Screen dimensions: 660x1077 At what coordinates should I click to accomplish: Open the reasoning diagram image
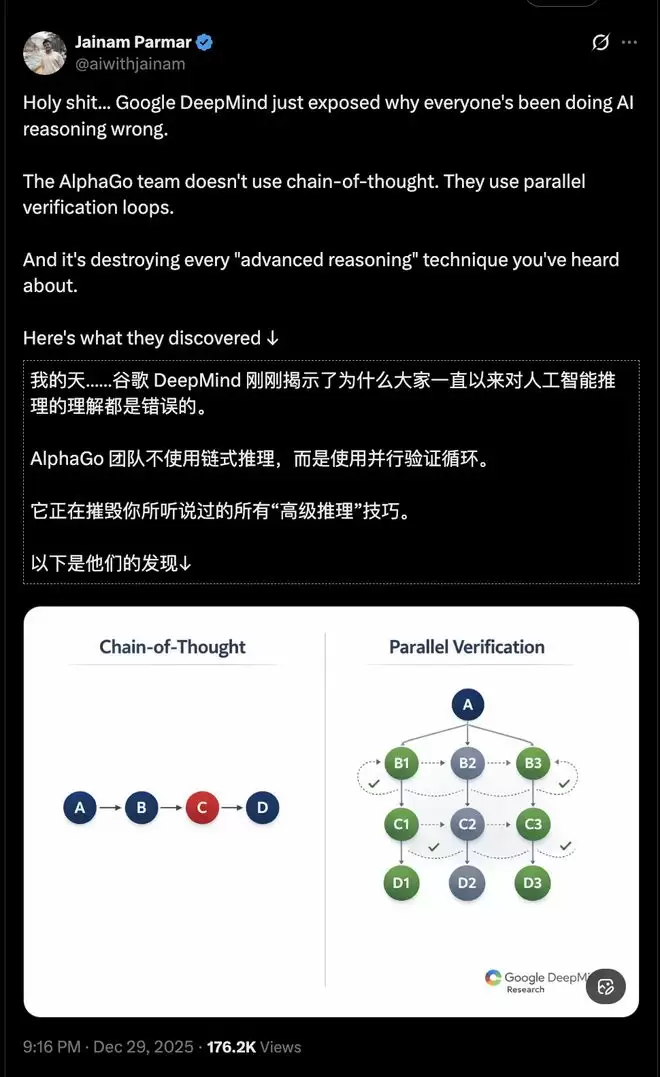[x=331, y=810]
